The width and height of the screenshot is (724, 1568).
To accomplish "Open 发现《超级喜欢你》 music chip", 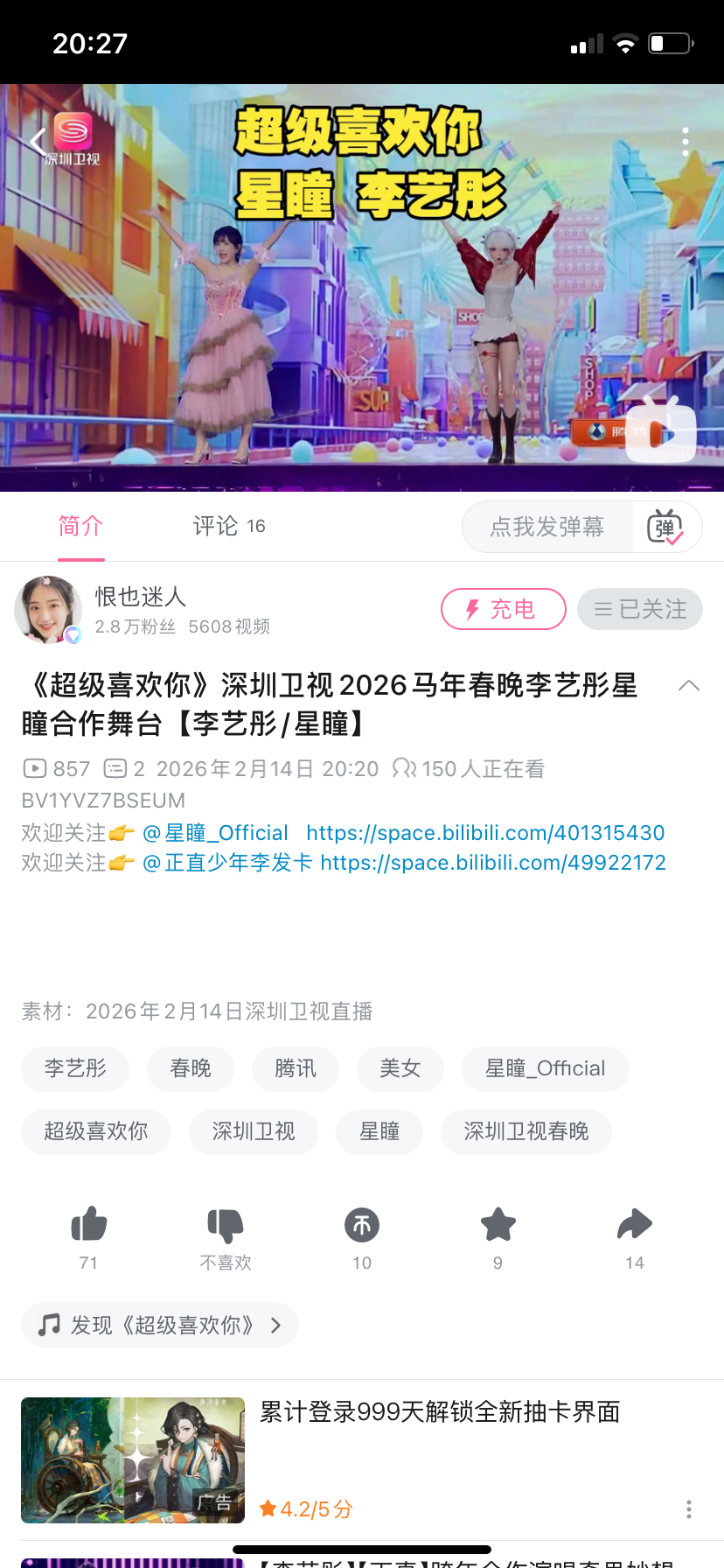I will (160, 1325).
